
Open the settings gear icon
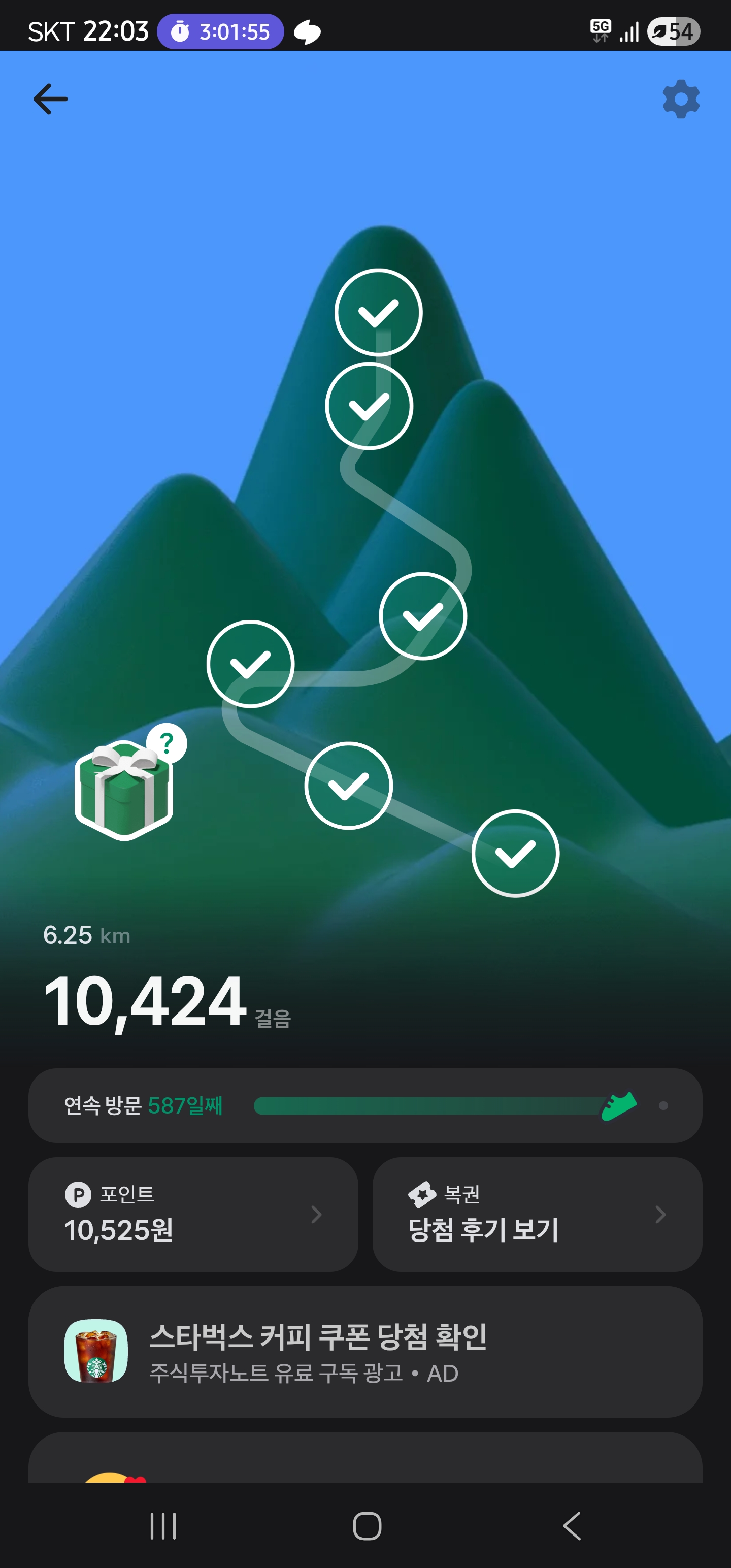pyautogui.click(x=680, y=99)
